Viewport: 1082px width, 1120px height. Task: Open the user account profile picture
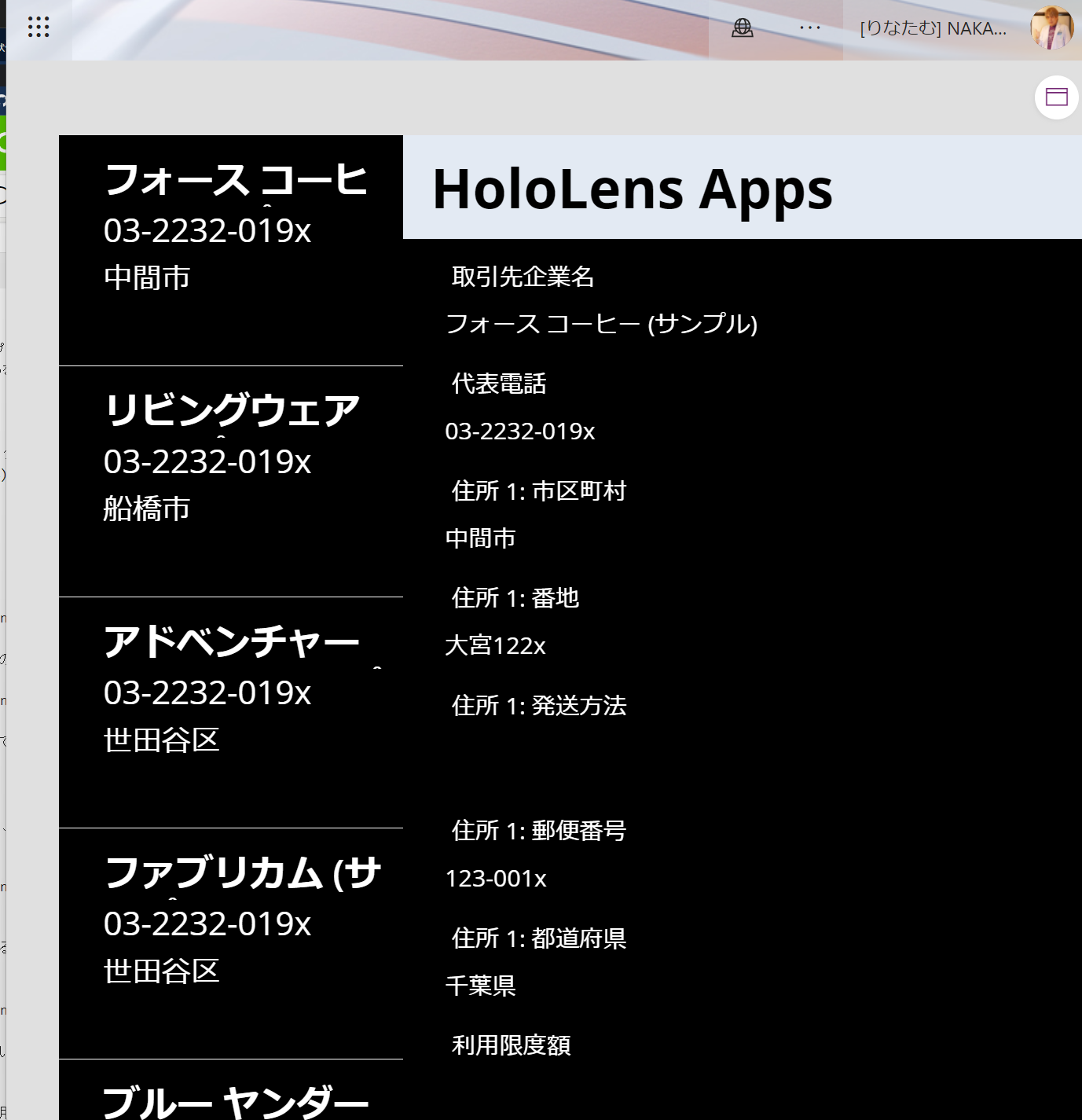click(1051, 28)
